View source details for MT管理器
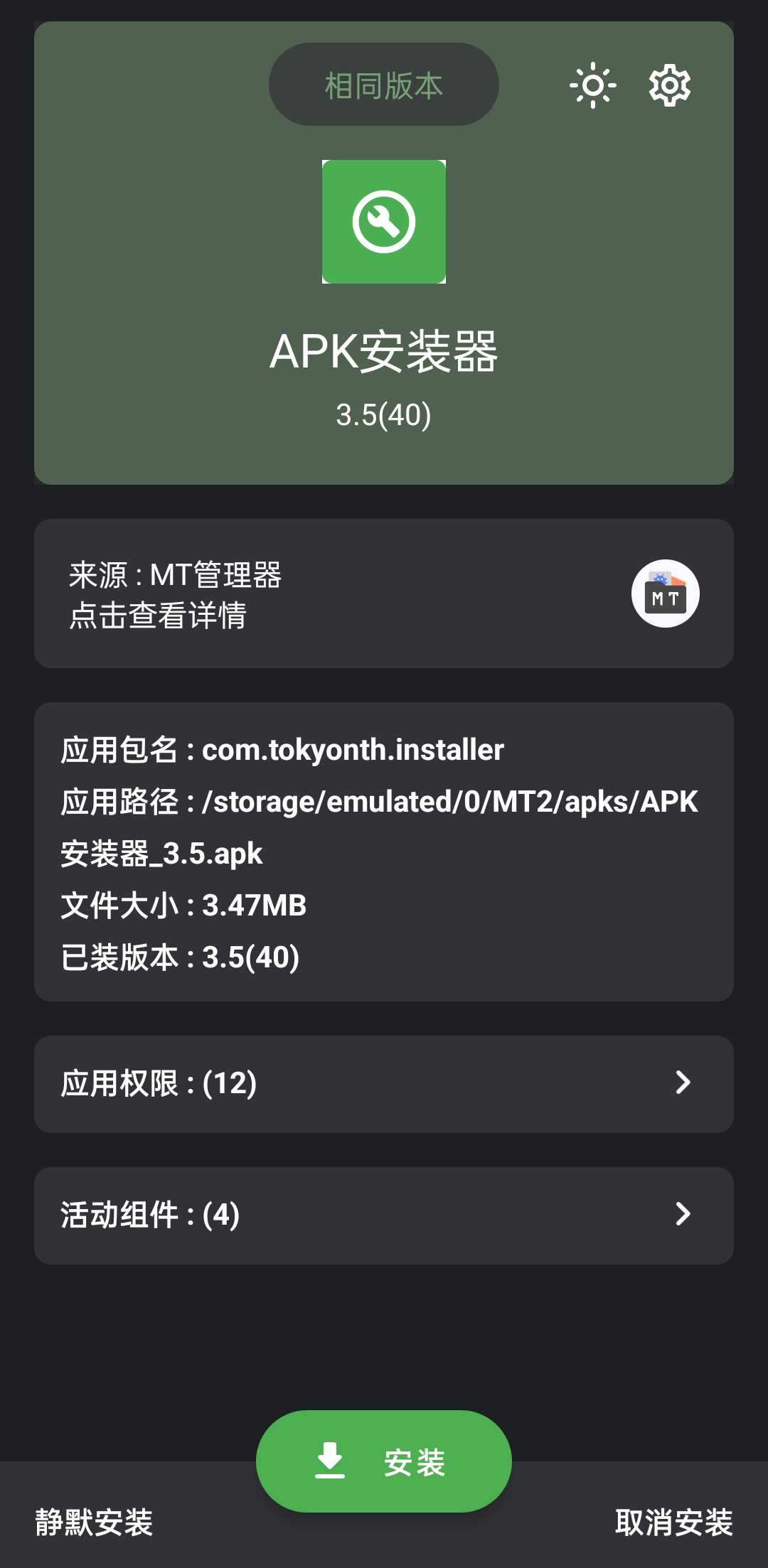 383,594
